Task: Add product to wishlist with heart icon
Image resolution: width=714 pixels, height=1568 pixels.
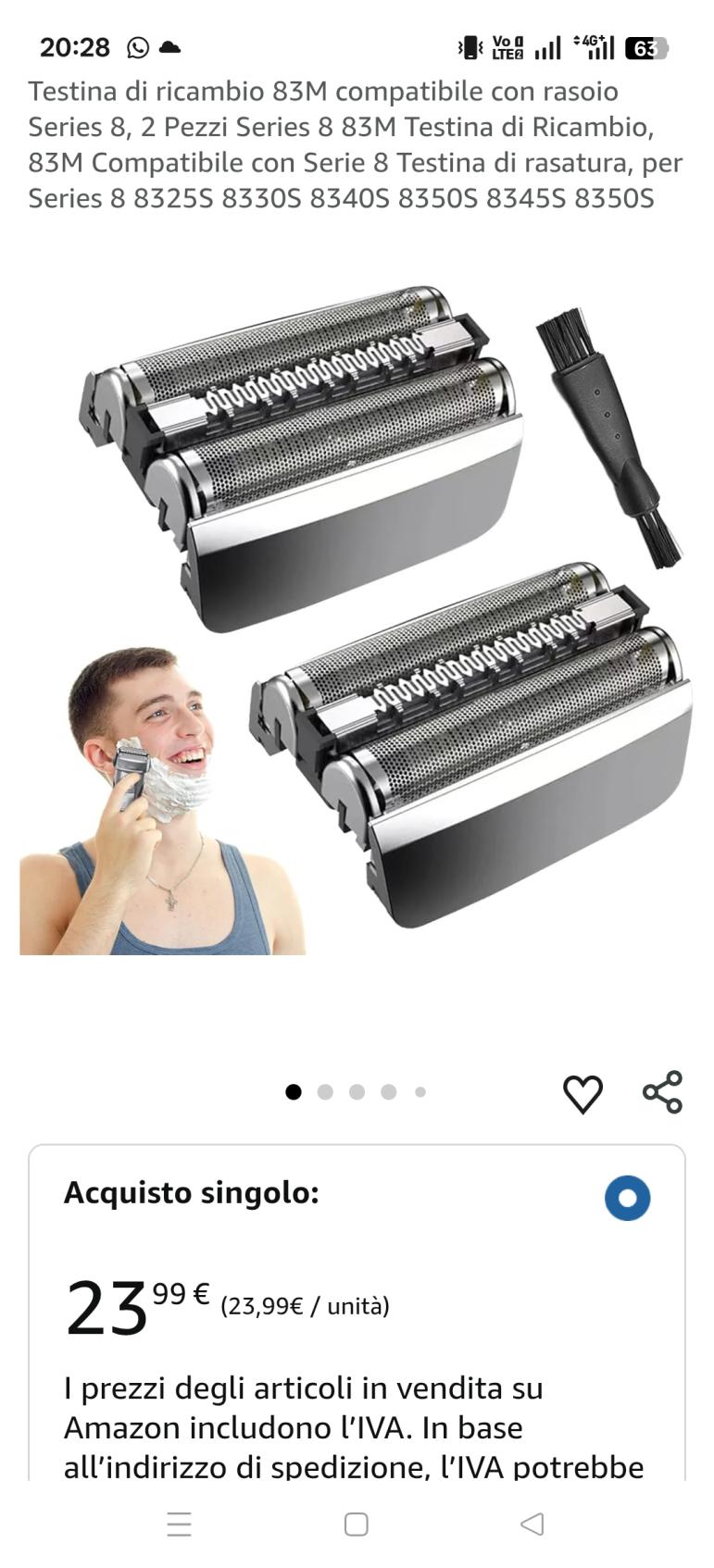Action: [x=582, y=1094]
